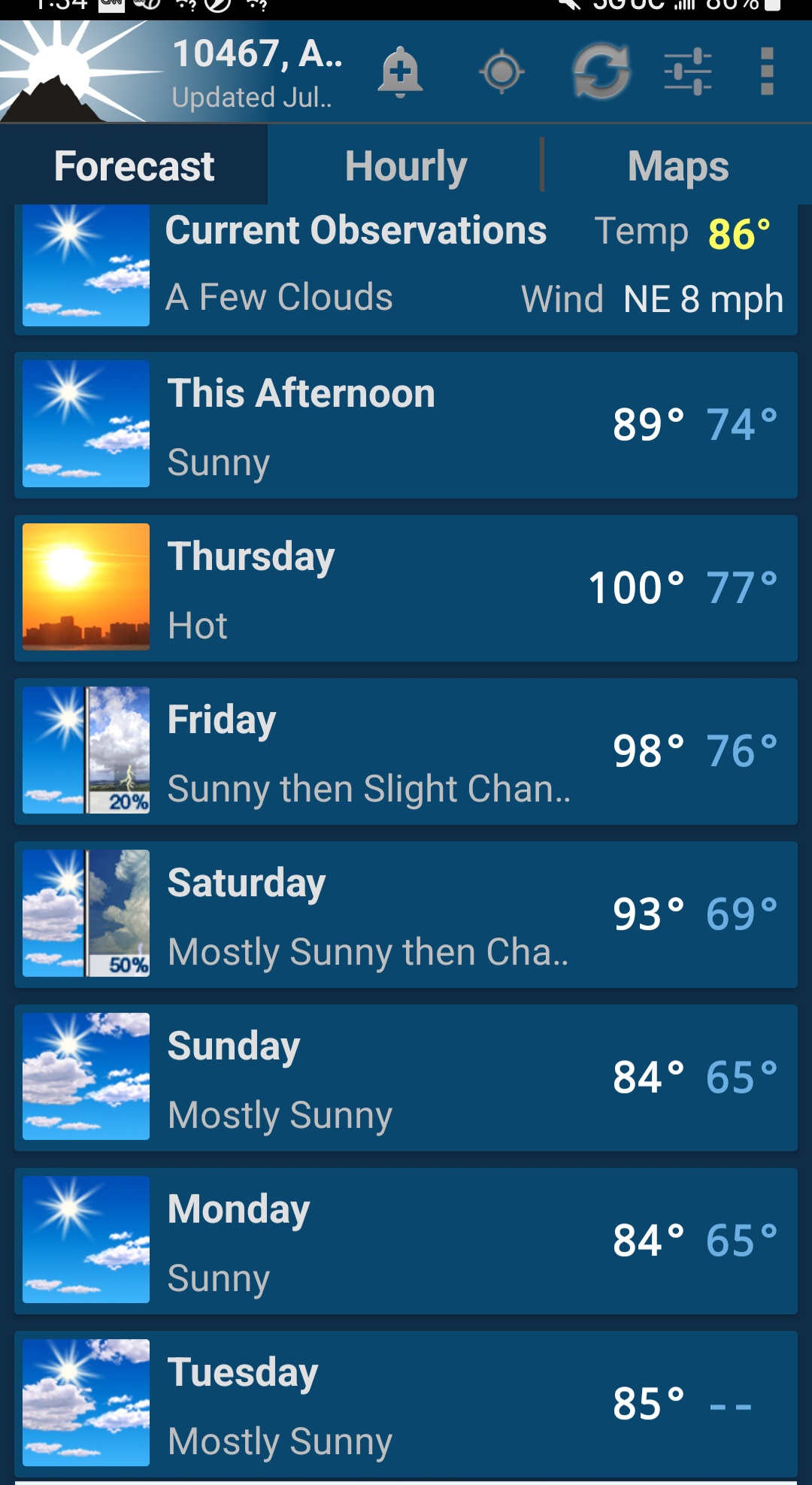
Task: Open Friday's forecast details
Action: tap(406, 751)
